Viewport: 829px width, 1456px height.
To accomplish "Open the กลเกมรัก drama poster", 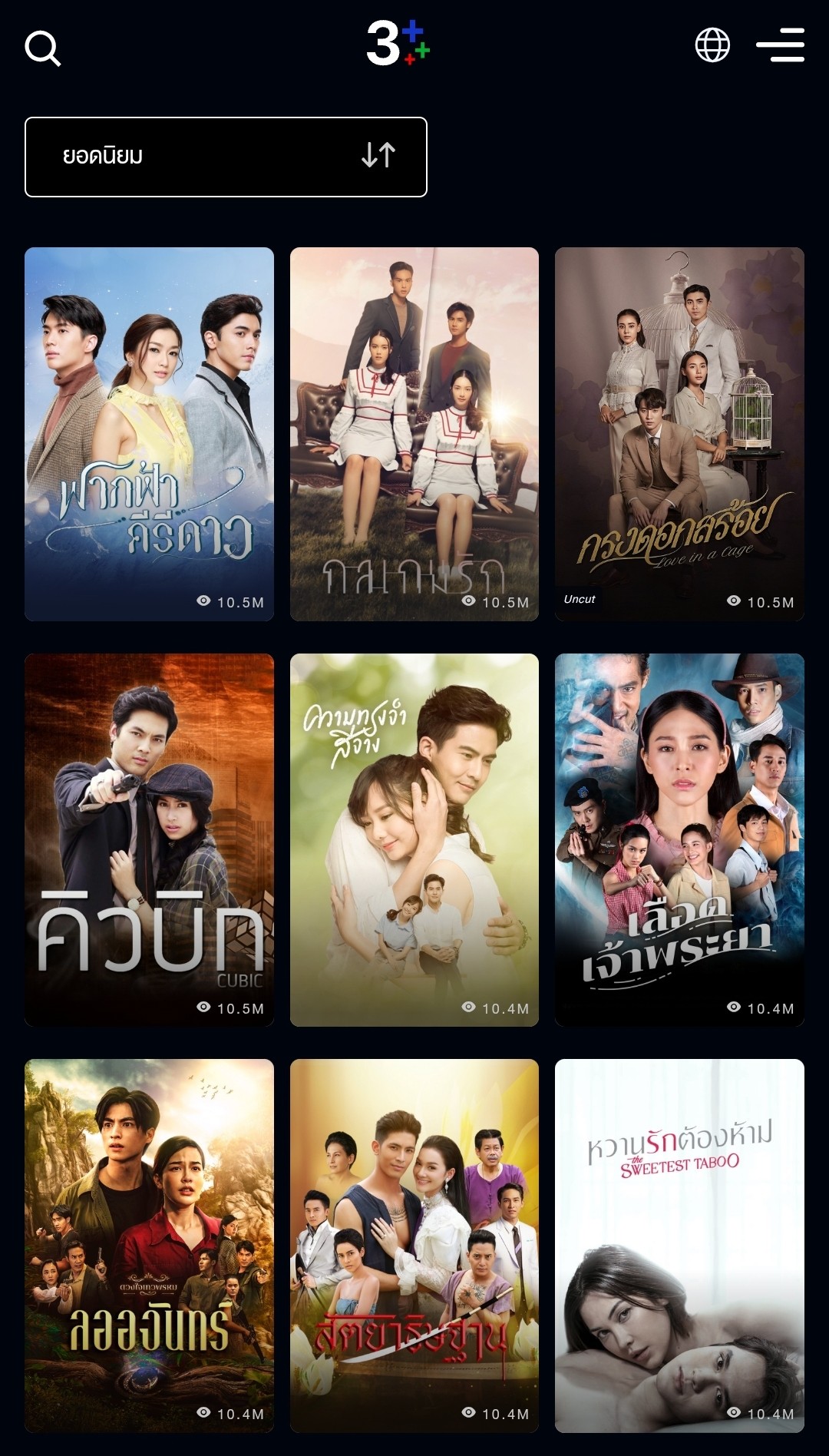I will [414, 434].
